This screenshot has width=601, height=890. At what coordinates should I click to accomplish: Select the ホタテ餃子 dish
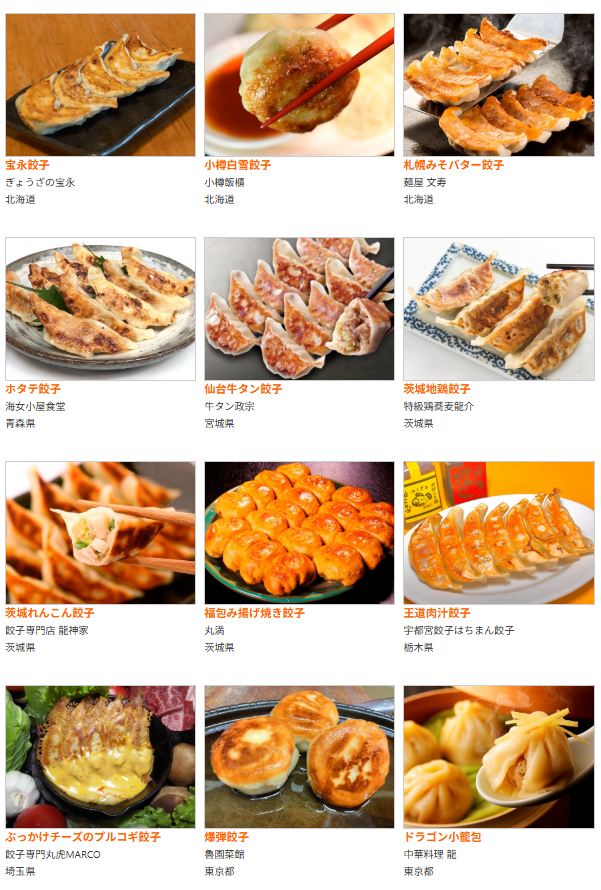tap(33, 389)
